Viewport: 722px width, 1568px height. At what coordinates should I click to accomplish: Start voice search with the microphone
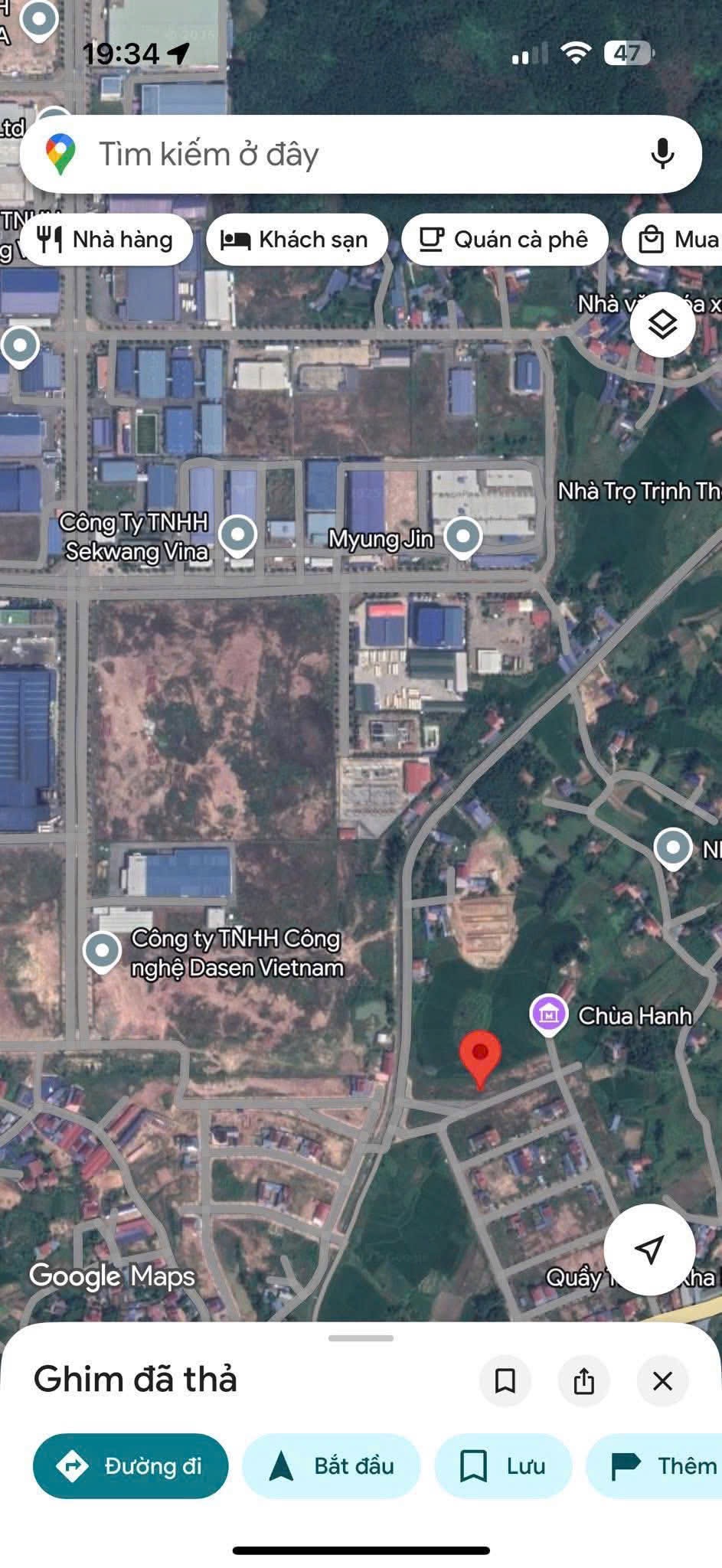click(662, 154)
